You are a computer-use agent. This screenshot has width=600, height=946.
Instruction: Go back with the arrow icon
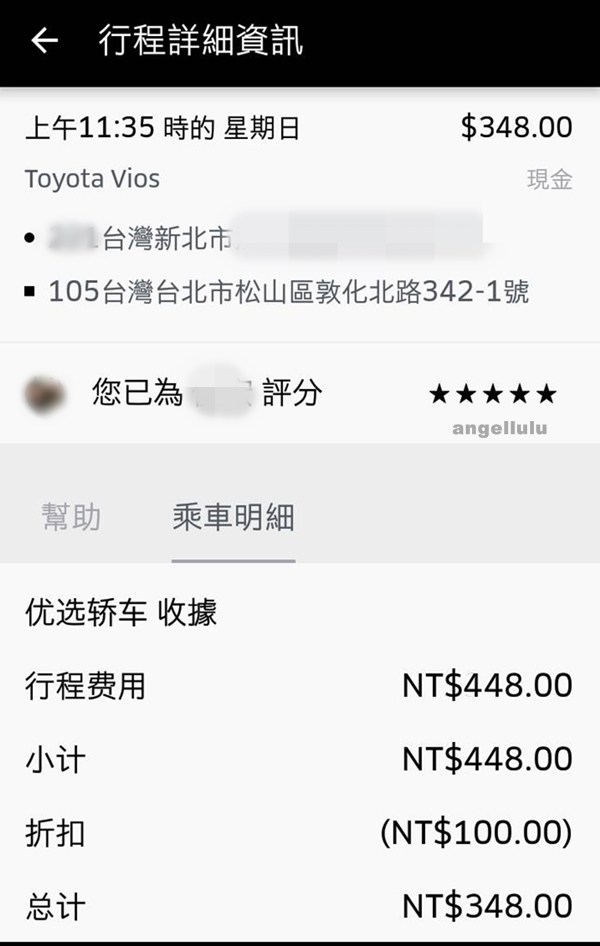coord(44,41)
